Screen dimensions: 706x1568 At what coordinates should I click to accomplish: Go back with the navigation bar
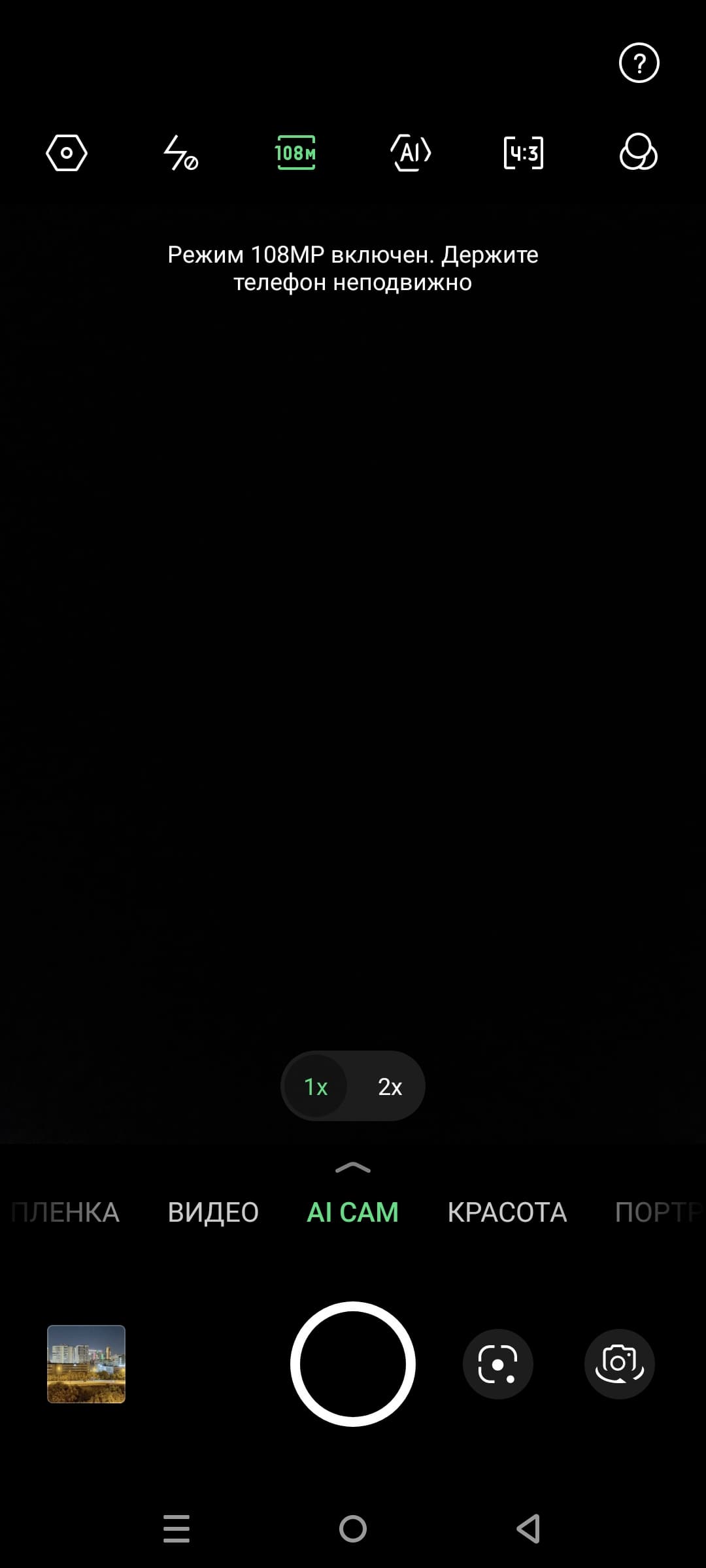528,1529
